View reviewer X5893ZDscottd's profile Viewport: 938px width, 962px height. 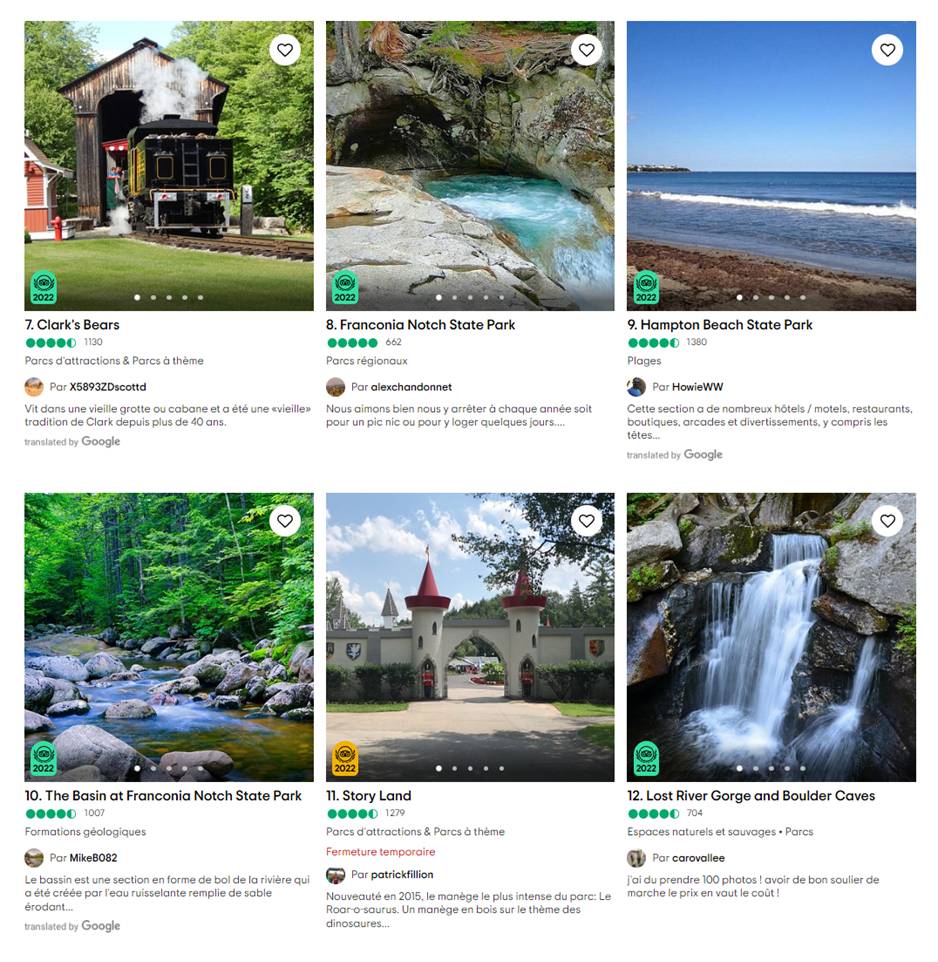(x=108, y=387)
